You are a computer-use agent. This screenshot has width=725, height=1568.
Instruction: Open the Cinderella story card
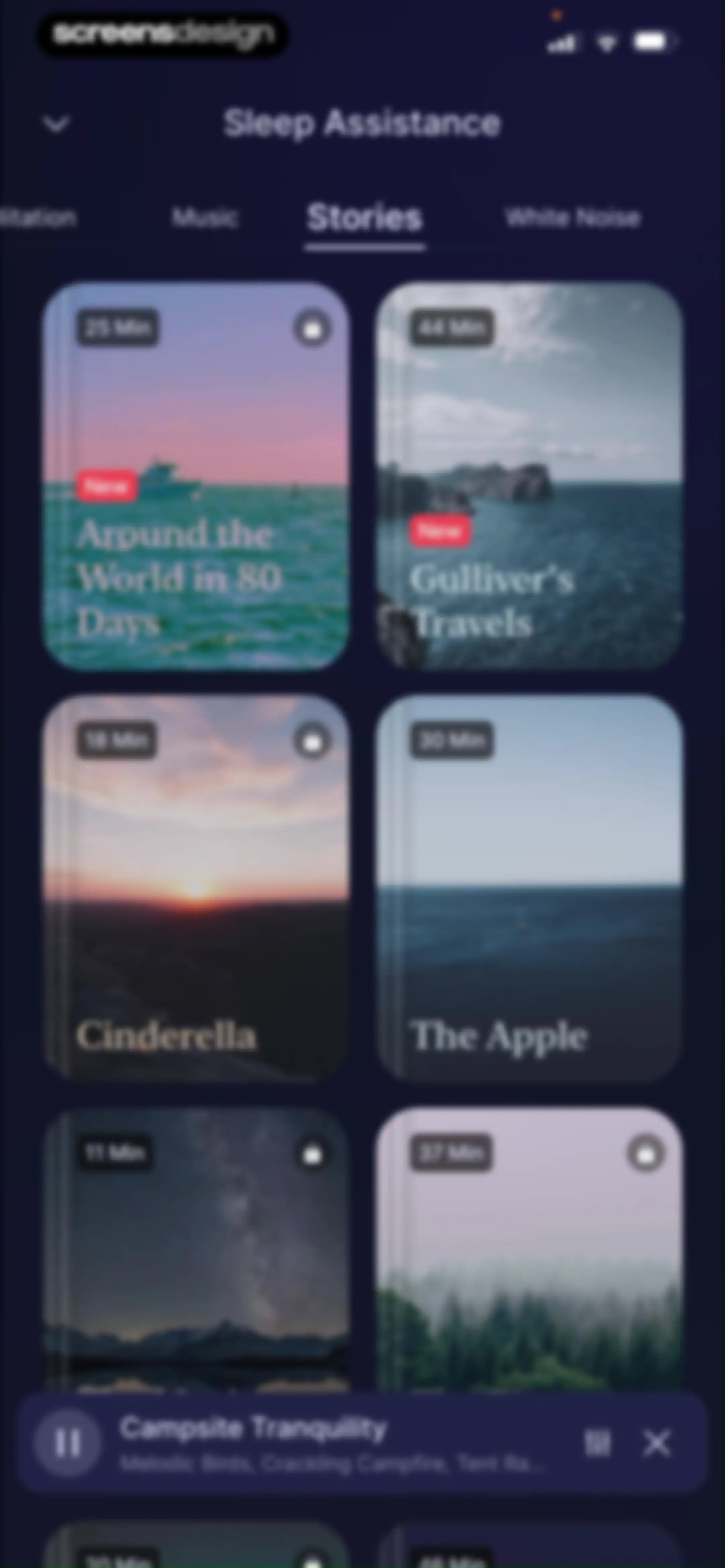[195, 888]
